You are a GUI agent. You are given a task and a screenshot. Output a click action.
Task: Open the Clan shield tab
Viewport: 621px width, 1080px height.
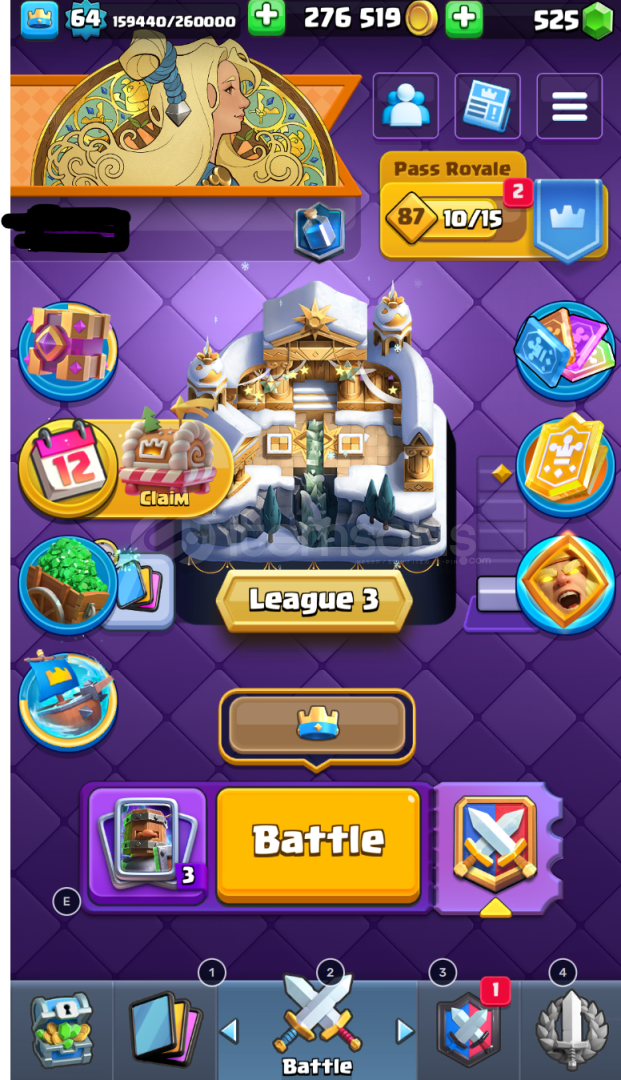point(467,1030)
